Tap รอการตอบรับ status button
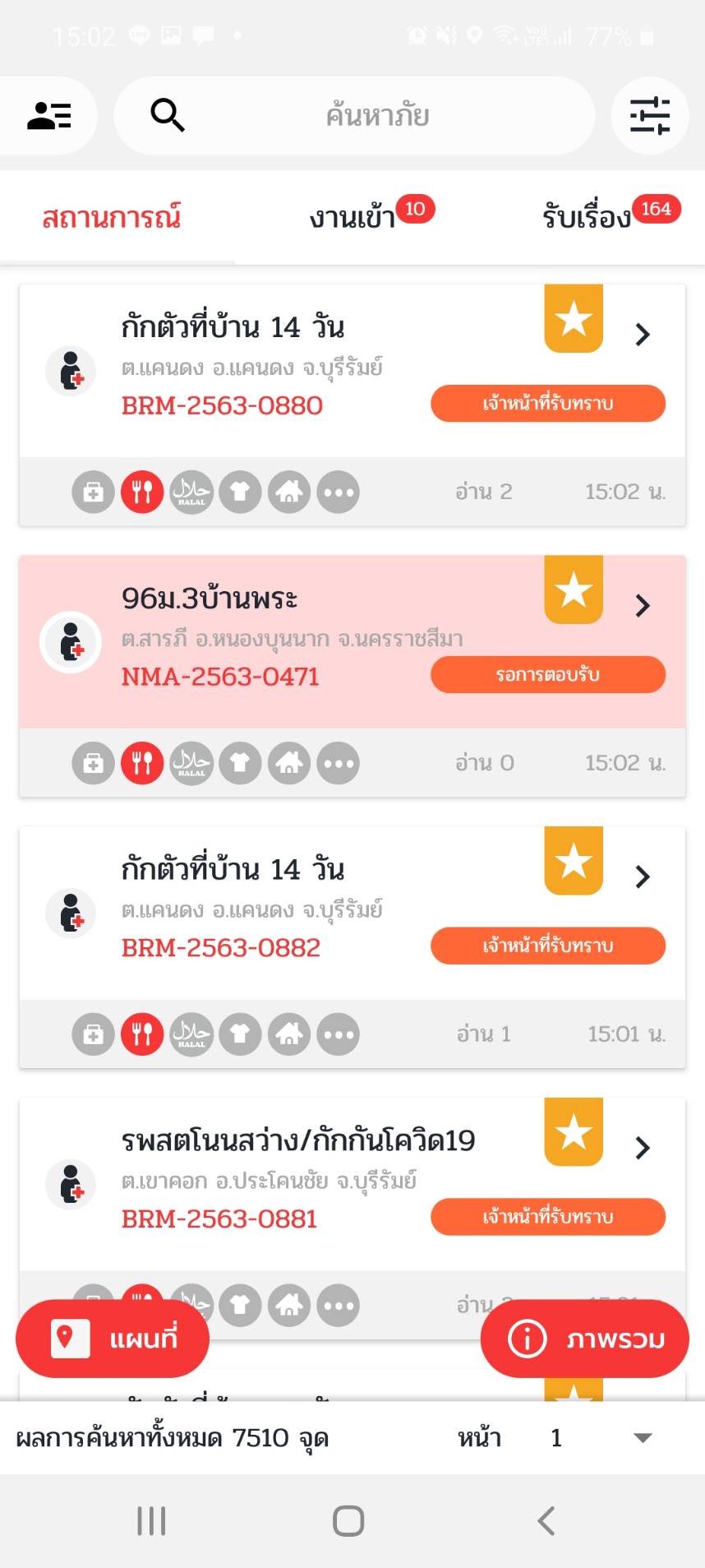Screen dimensions: 705x1568 [x=548, y=675]
